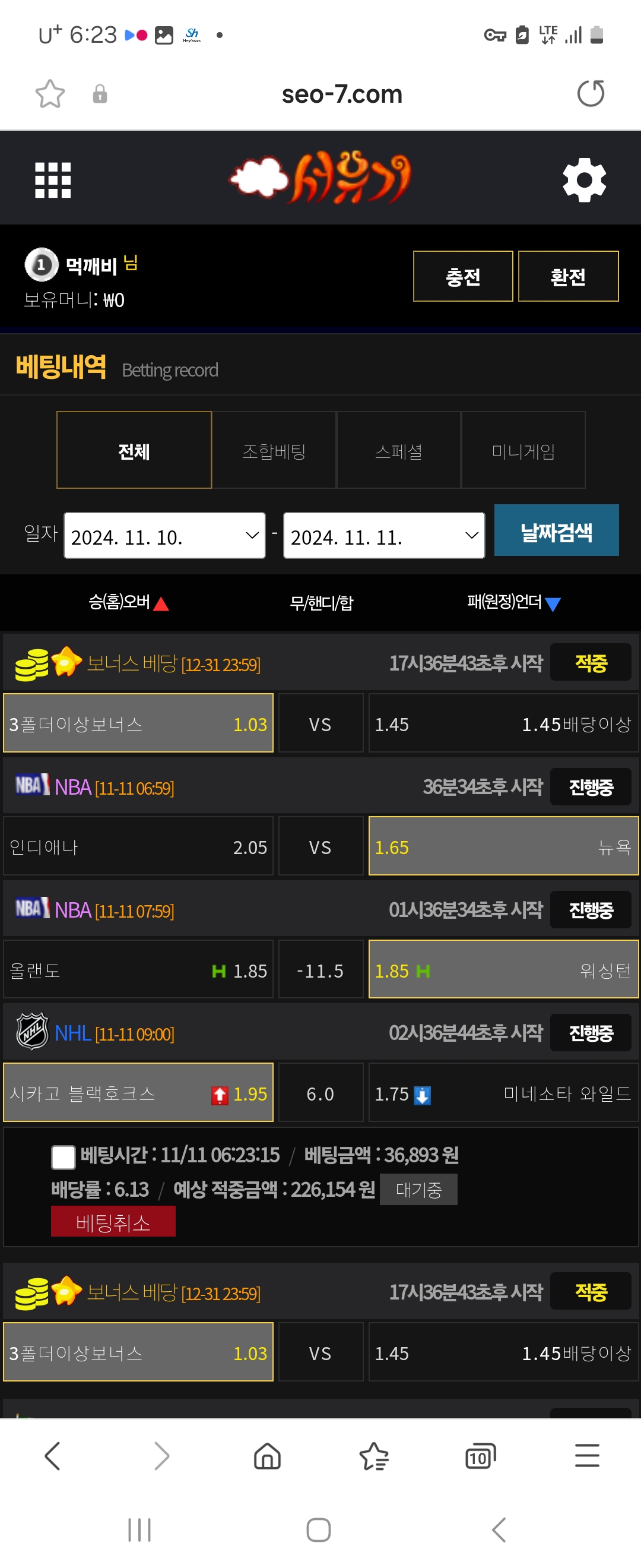
Task: Reload the page in the browser
Action: [591, 94]
